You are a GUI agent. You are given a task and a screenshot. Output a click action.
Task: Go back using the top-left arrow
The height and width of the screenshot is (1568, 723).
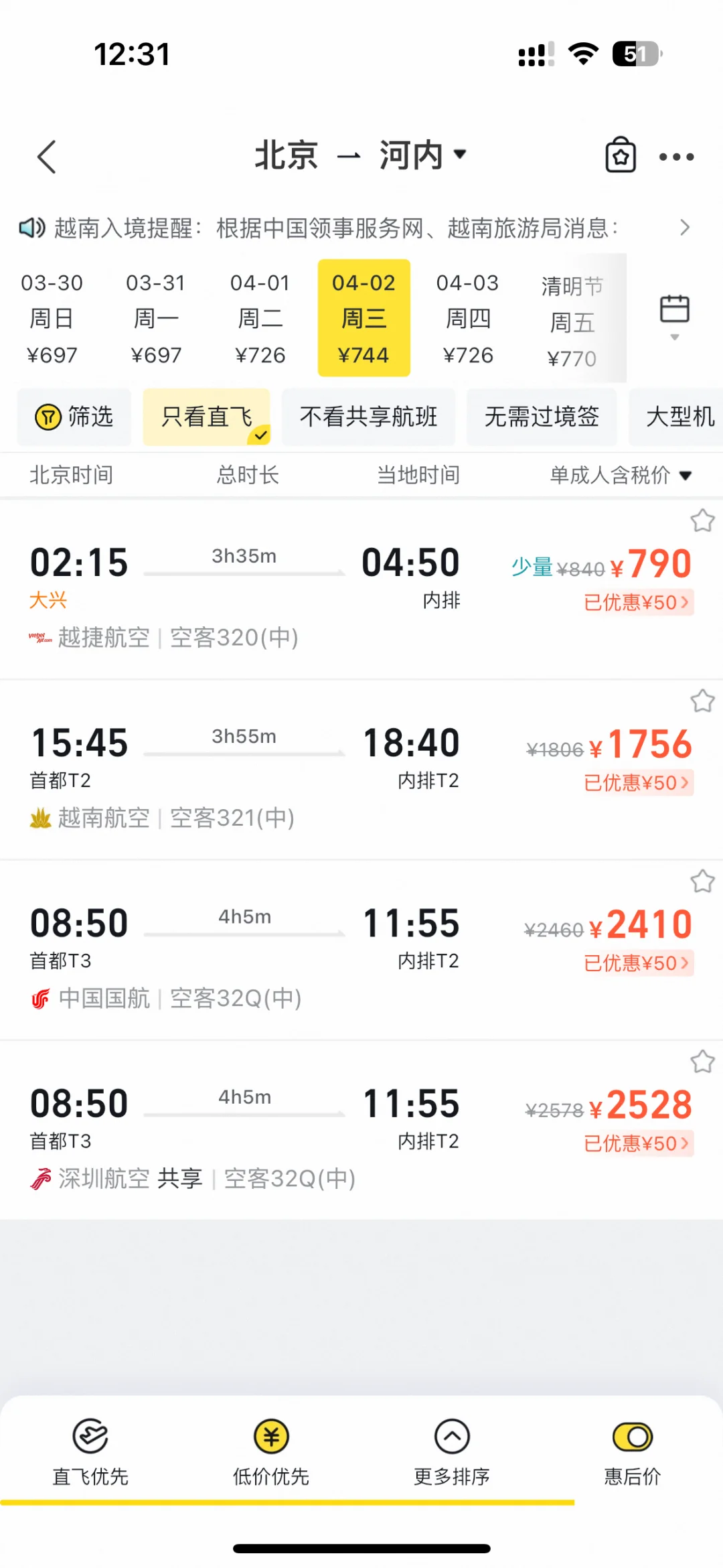tap(47, 157)
